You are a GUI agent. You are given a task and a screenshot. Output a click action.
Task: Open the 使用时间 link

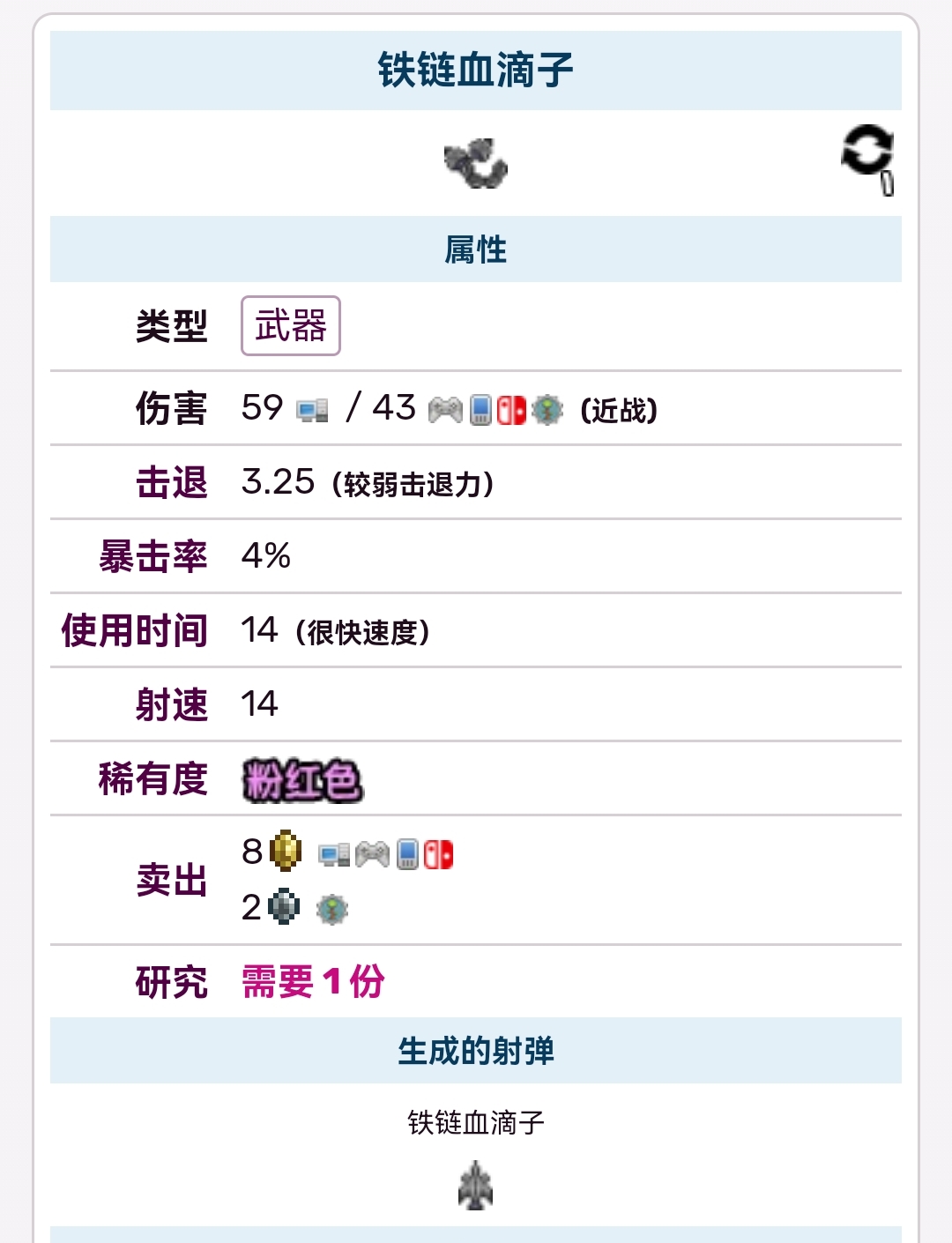tap(134, 630)
